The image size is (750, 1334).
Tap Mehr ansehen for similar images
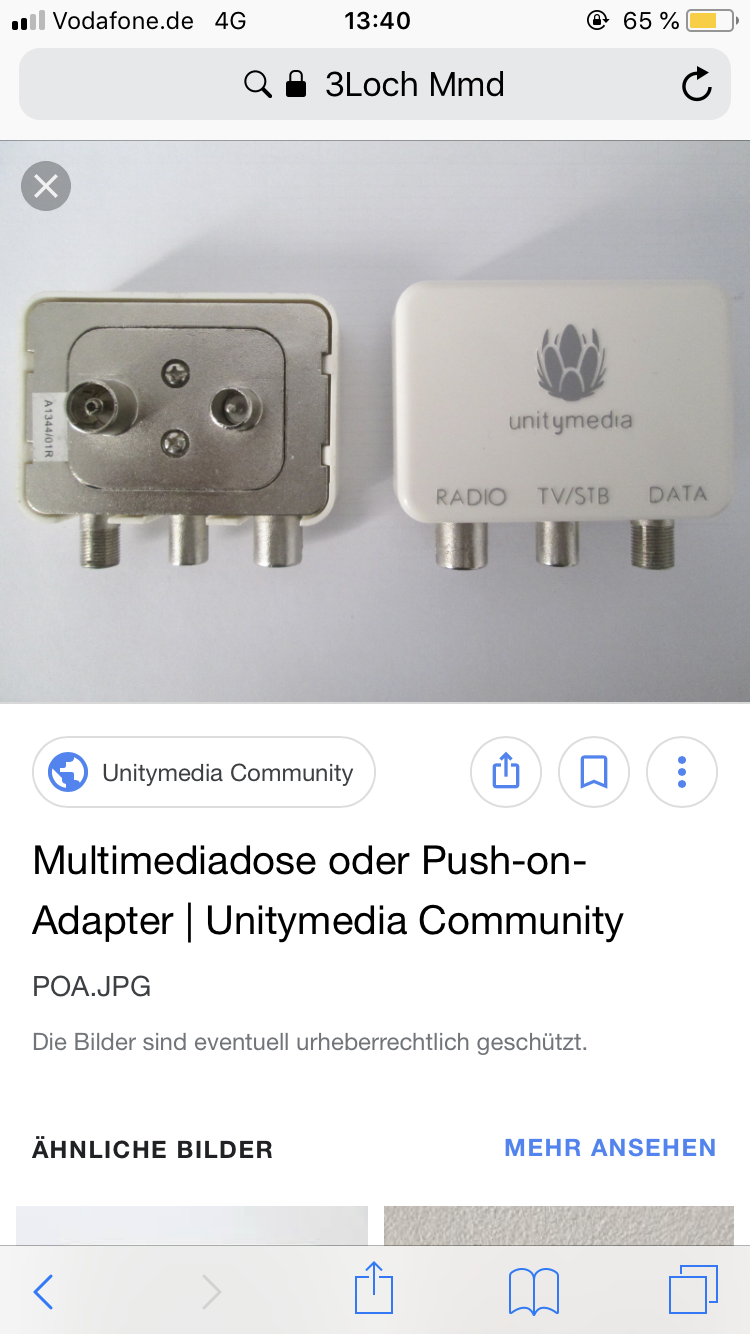tap(610, 1147)
